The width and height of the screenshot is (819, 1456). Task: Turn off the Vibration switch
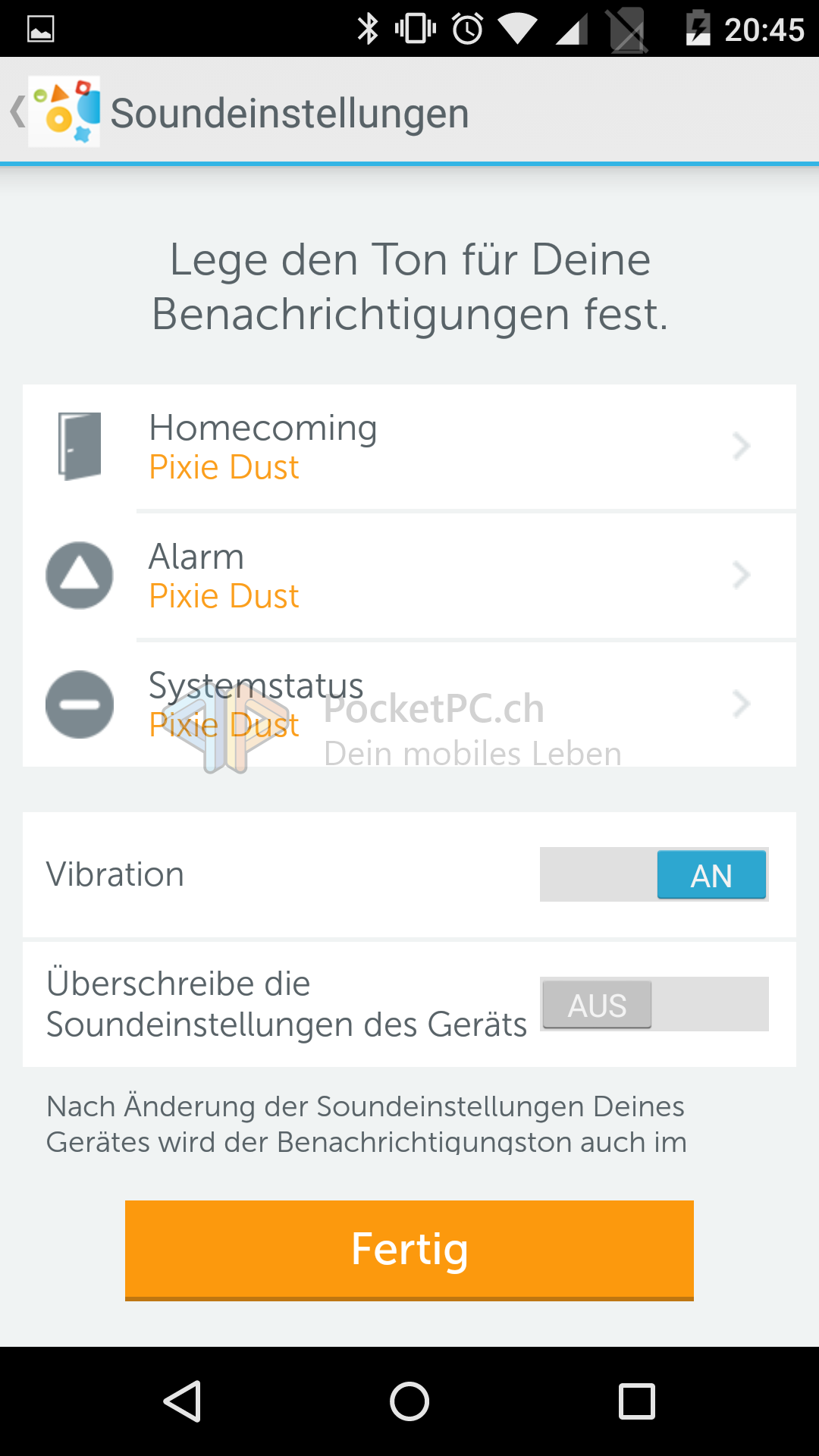click(654, 874)
